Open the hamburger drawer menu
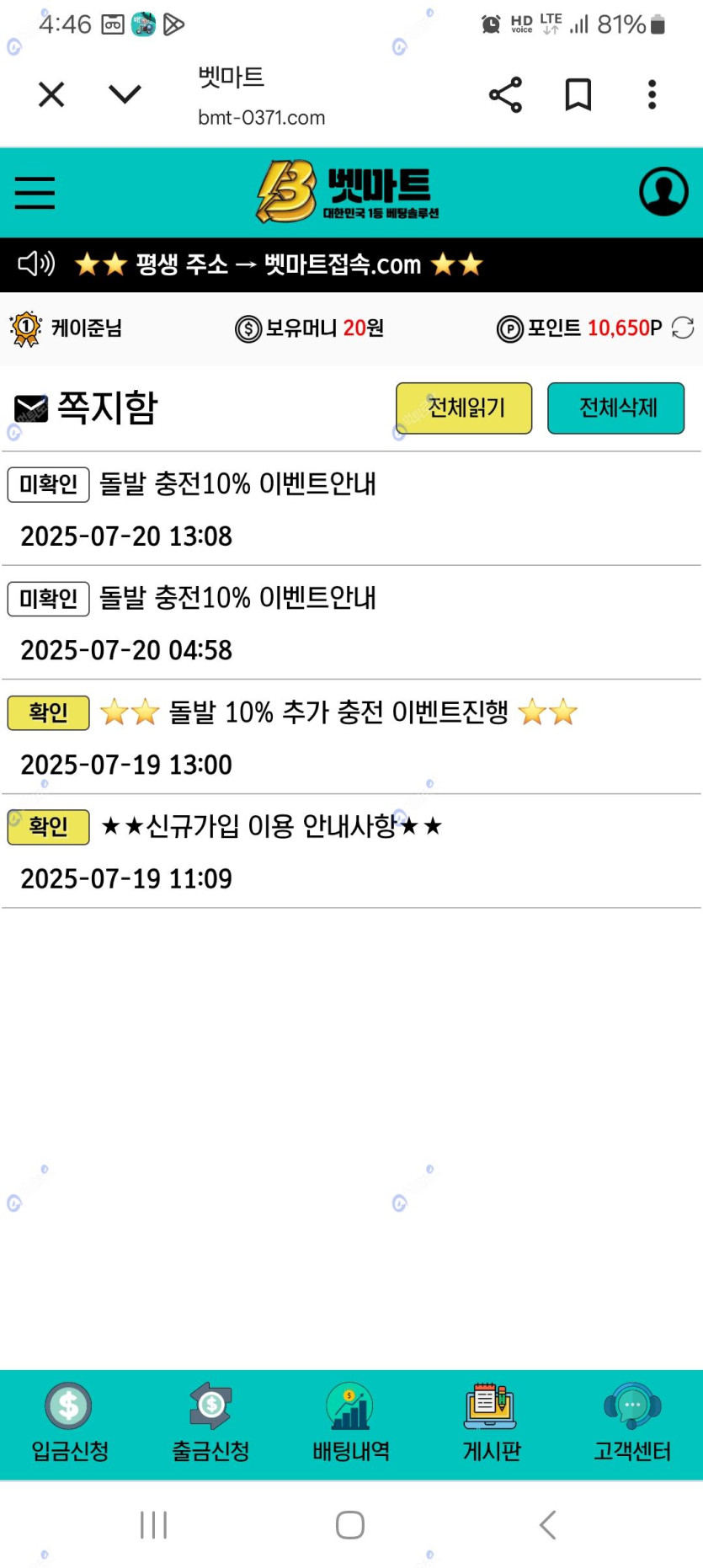Image resolution: width=703 pixels, height=1568 pixels. coord(35,193)
